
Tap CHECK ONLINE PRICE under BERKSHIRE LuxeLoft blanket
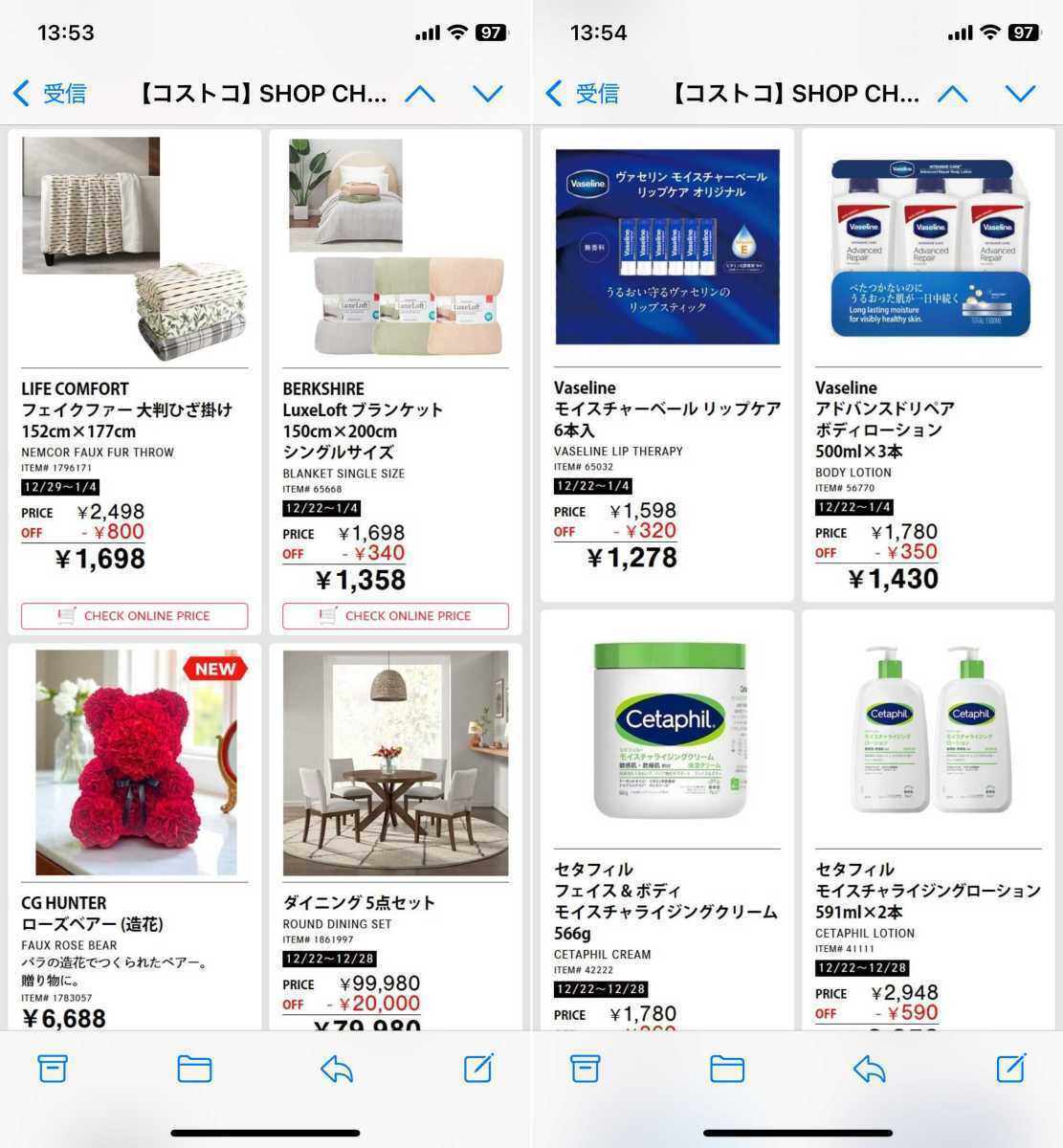pos(395,616)
